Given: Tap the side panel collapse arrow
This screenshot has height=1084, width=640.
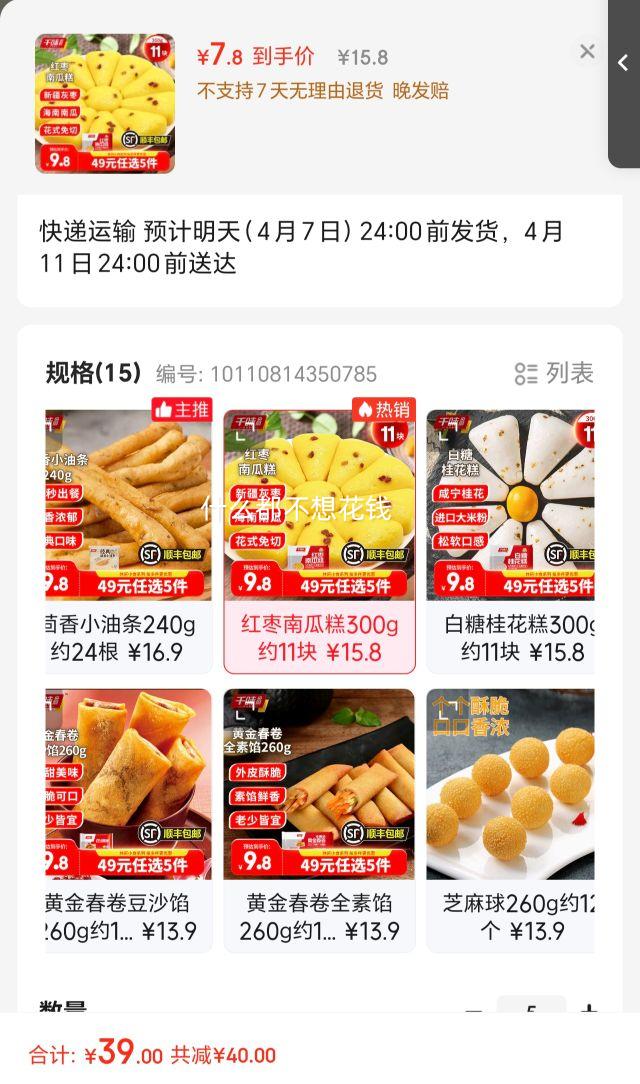Looking at the screenshot, I should click(623, 64).
